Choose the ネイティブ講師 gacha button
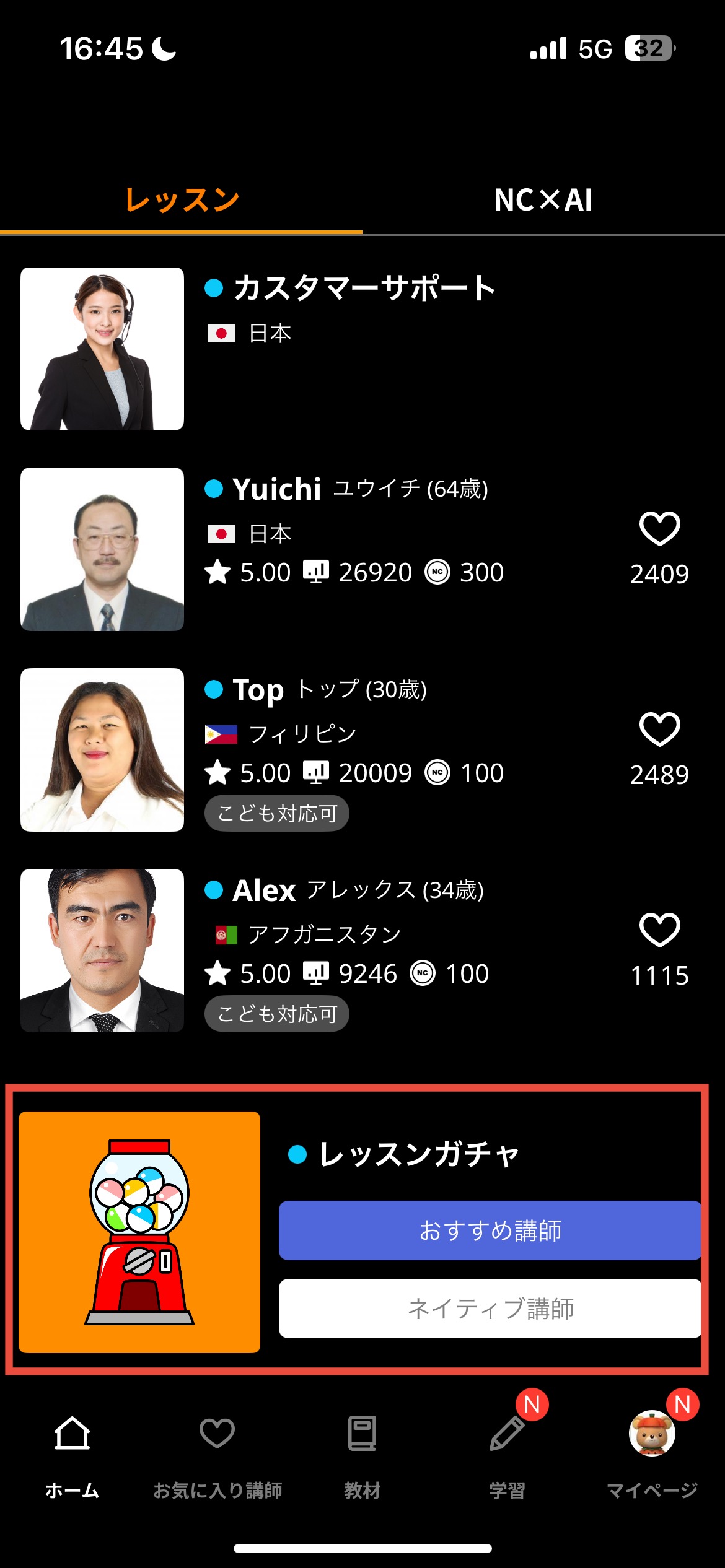The height and width of the screenshot is (1568, 725). pyautogui.click(x=490, y=1309)
